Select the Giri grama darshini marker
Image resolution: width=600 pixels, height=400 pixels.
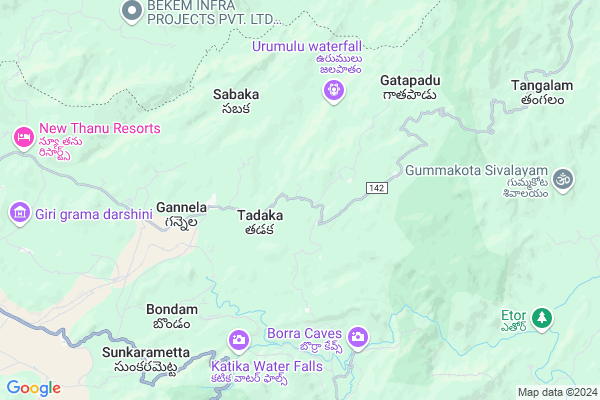click(19, 212)
